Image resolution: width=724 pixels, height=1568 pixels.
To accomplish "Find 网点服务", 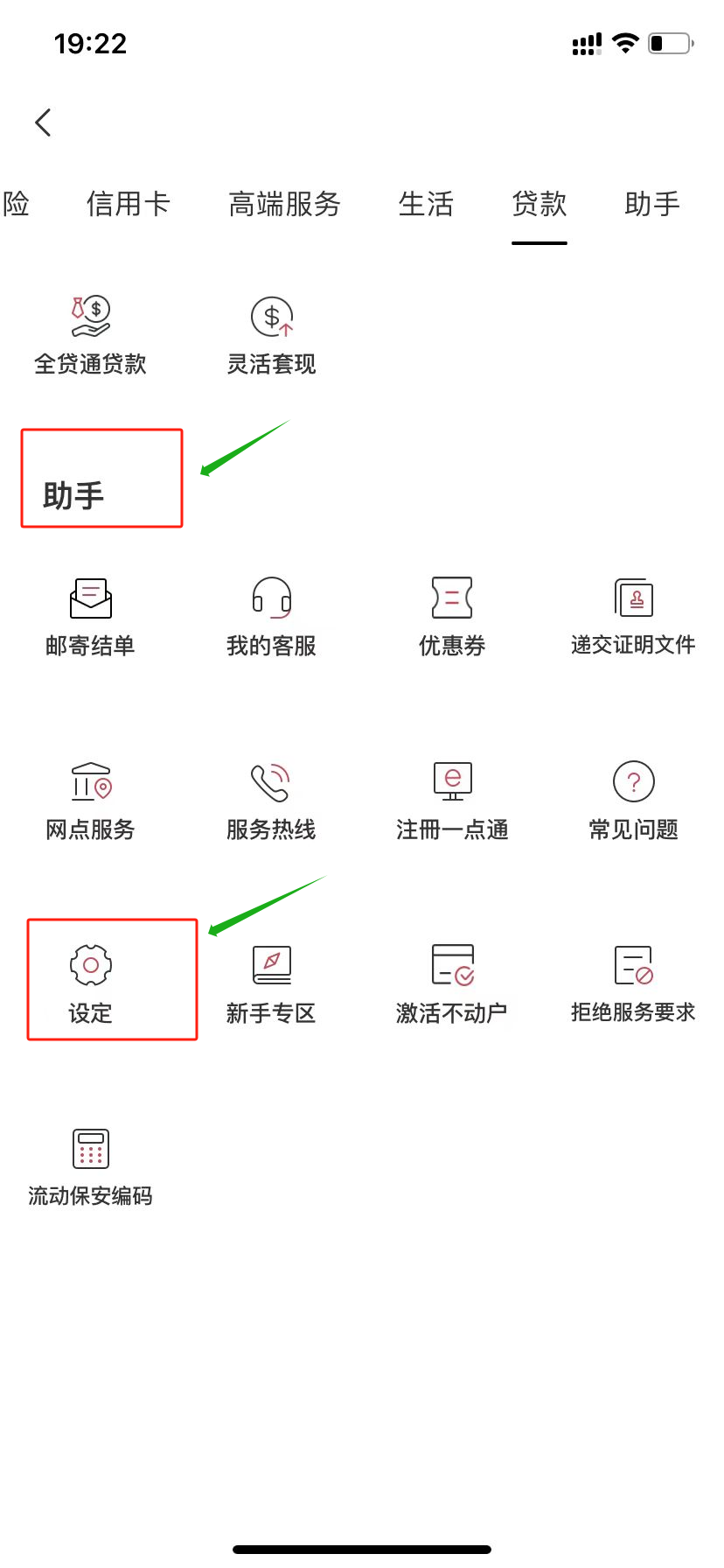I will point(90,801).
